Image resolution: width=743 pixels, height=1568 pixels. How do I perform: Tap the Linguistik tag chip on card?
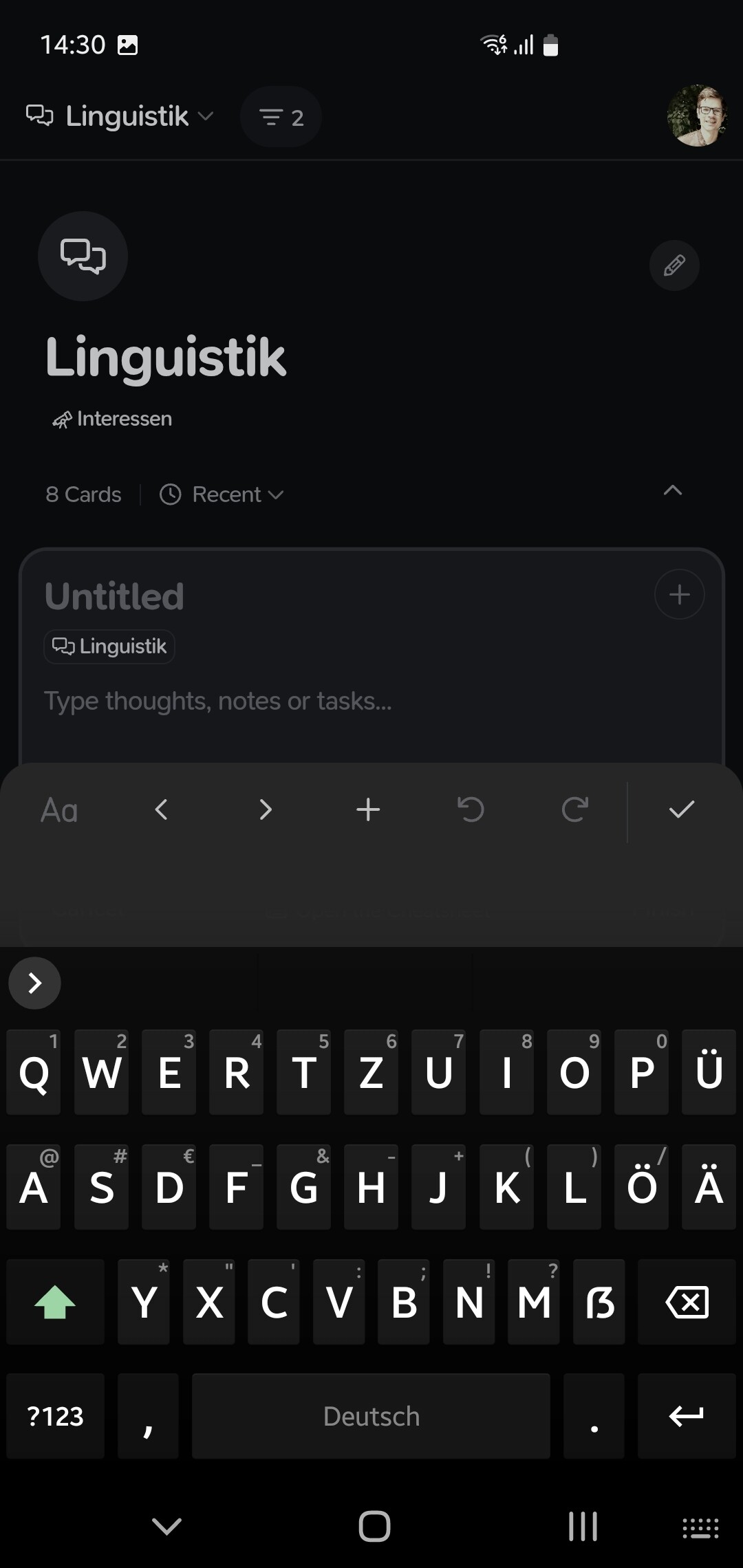click(109, 646)
